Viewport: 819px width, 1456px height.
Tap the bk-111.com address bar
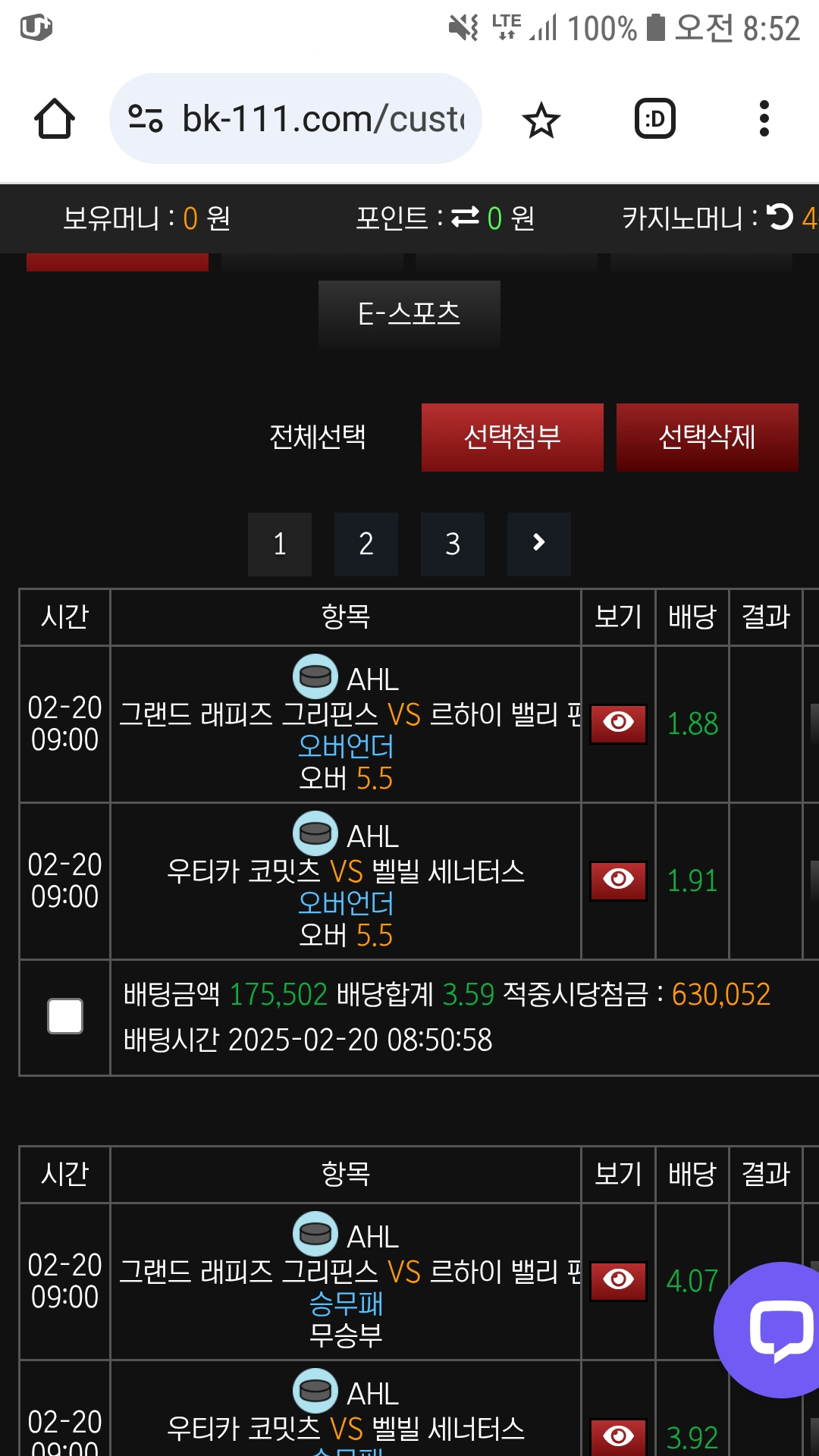pyautogui.click(x=296, y=118)
